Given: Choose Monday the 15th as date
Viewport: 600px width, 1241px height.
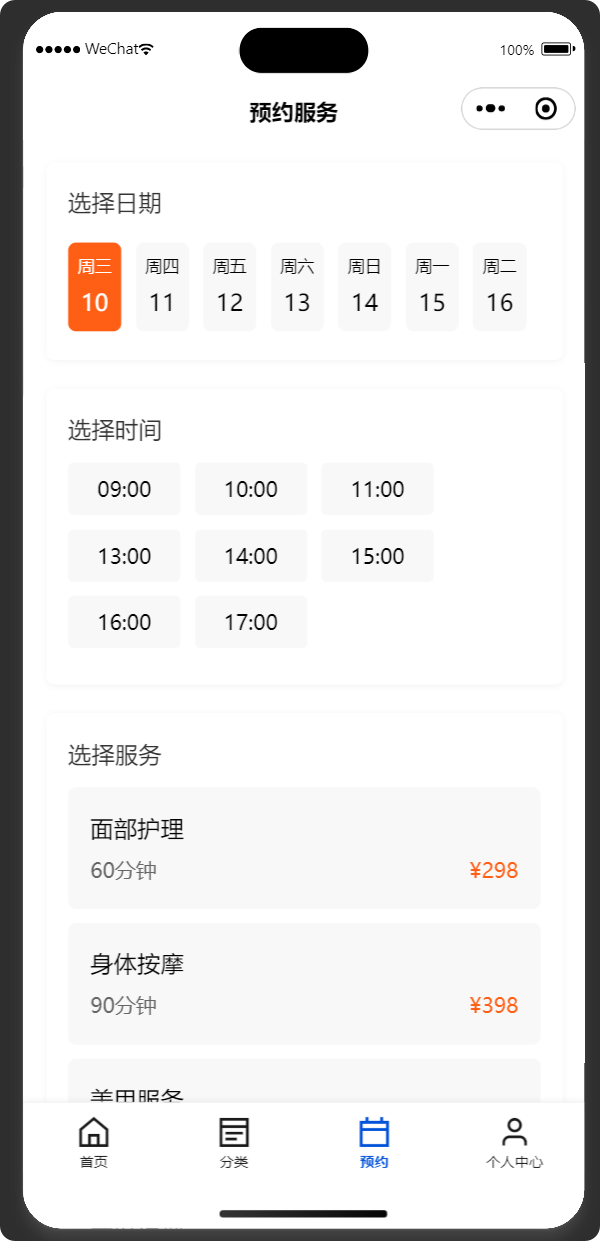Looking at the screenshot, I should pyautogui.click(x=432, y=287).
